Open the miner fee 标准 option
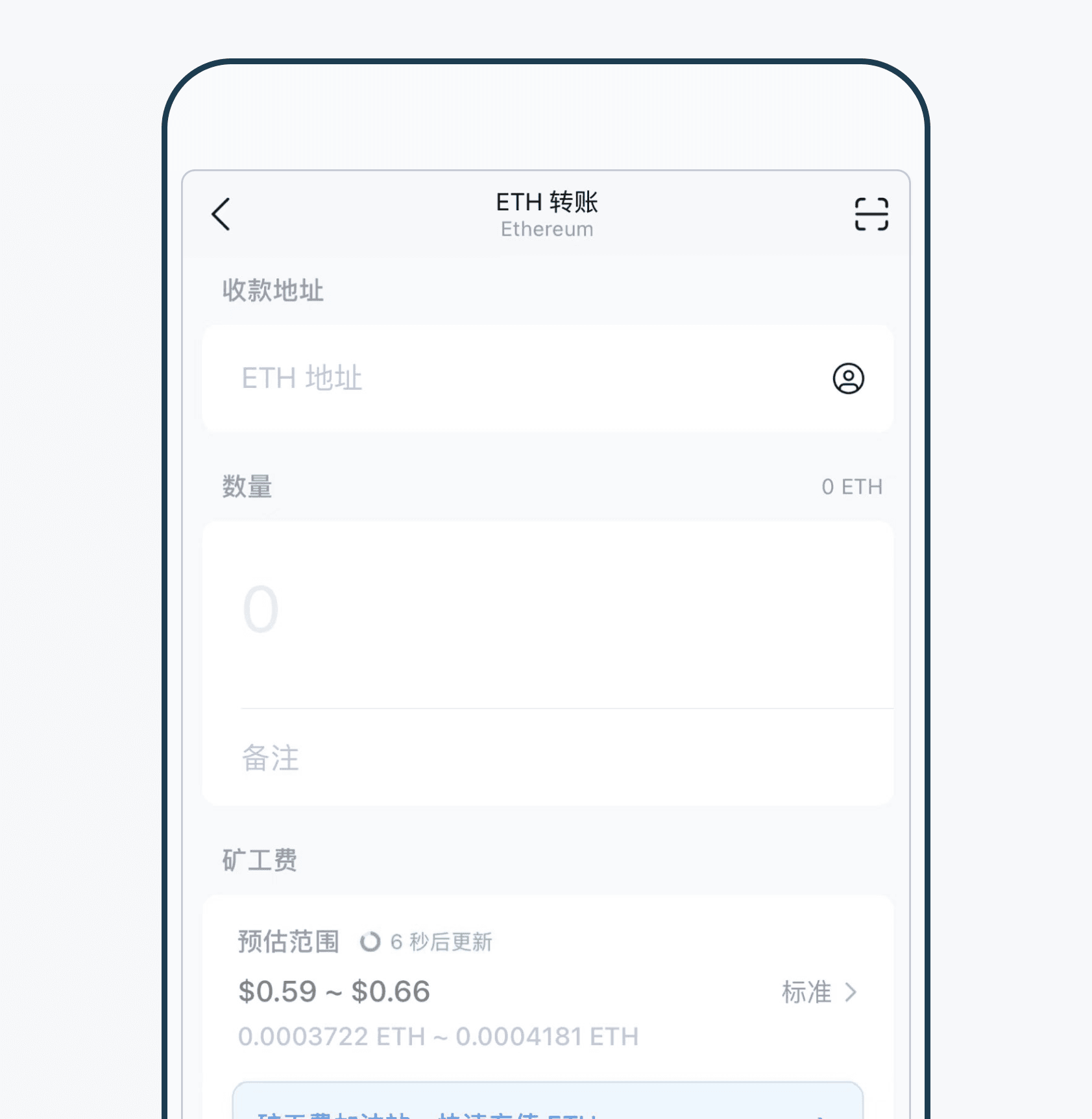The height and width of the screenshot is (1119, 1092). [x=819, y=992]
